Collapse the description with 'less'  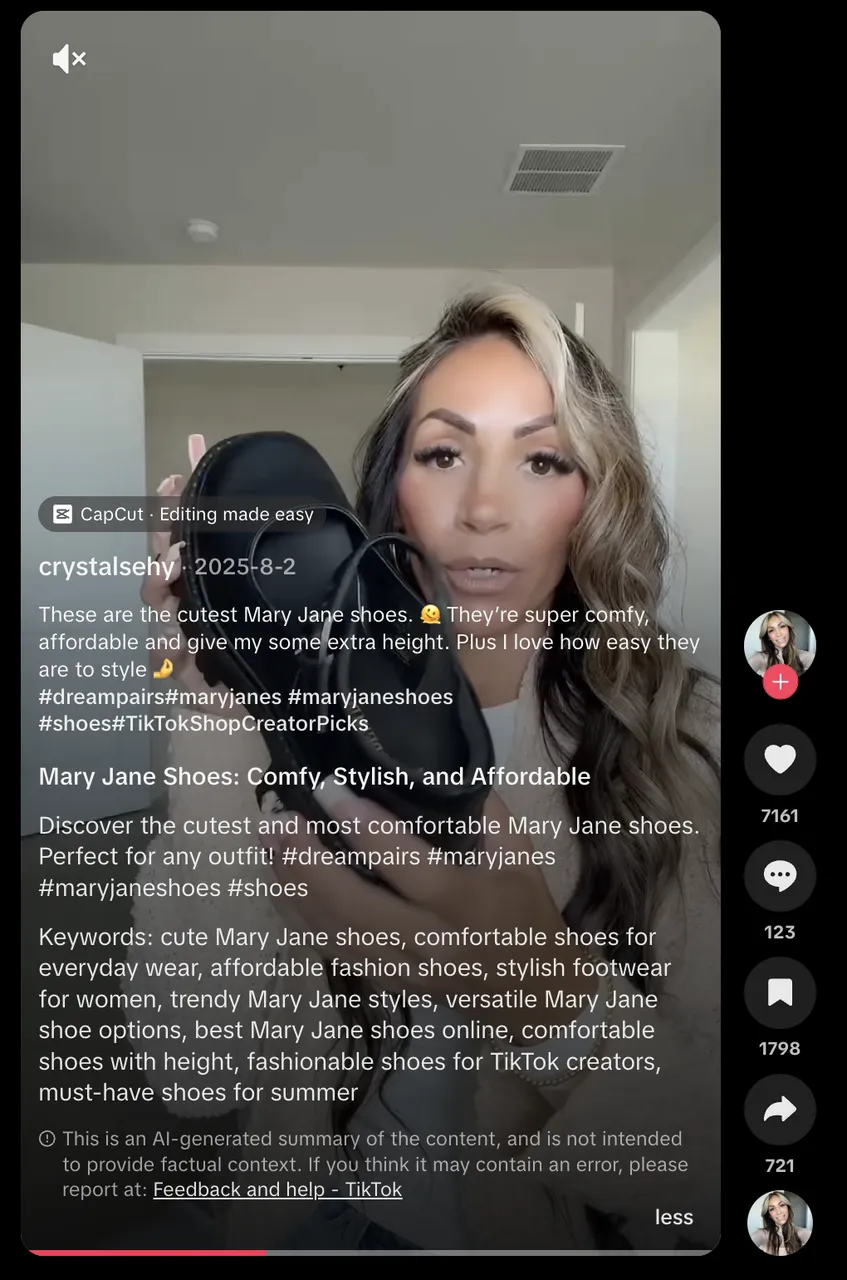[x=673, y=1217]
